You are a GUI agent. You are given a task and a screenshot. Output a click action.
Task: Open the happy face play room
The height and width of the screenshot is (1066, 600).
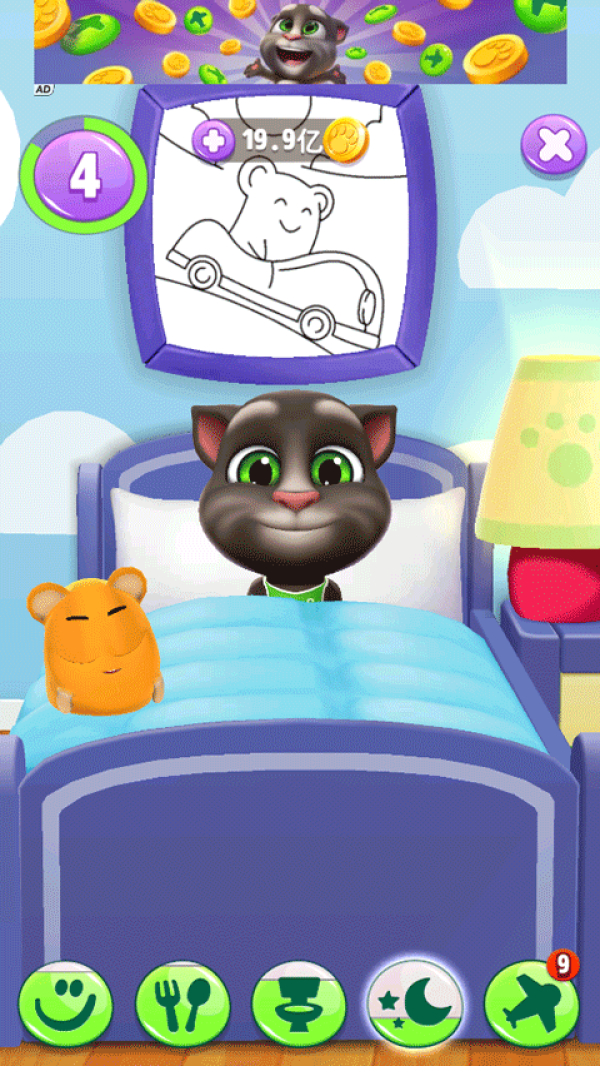[x=65, y=1003]
